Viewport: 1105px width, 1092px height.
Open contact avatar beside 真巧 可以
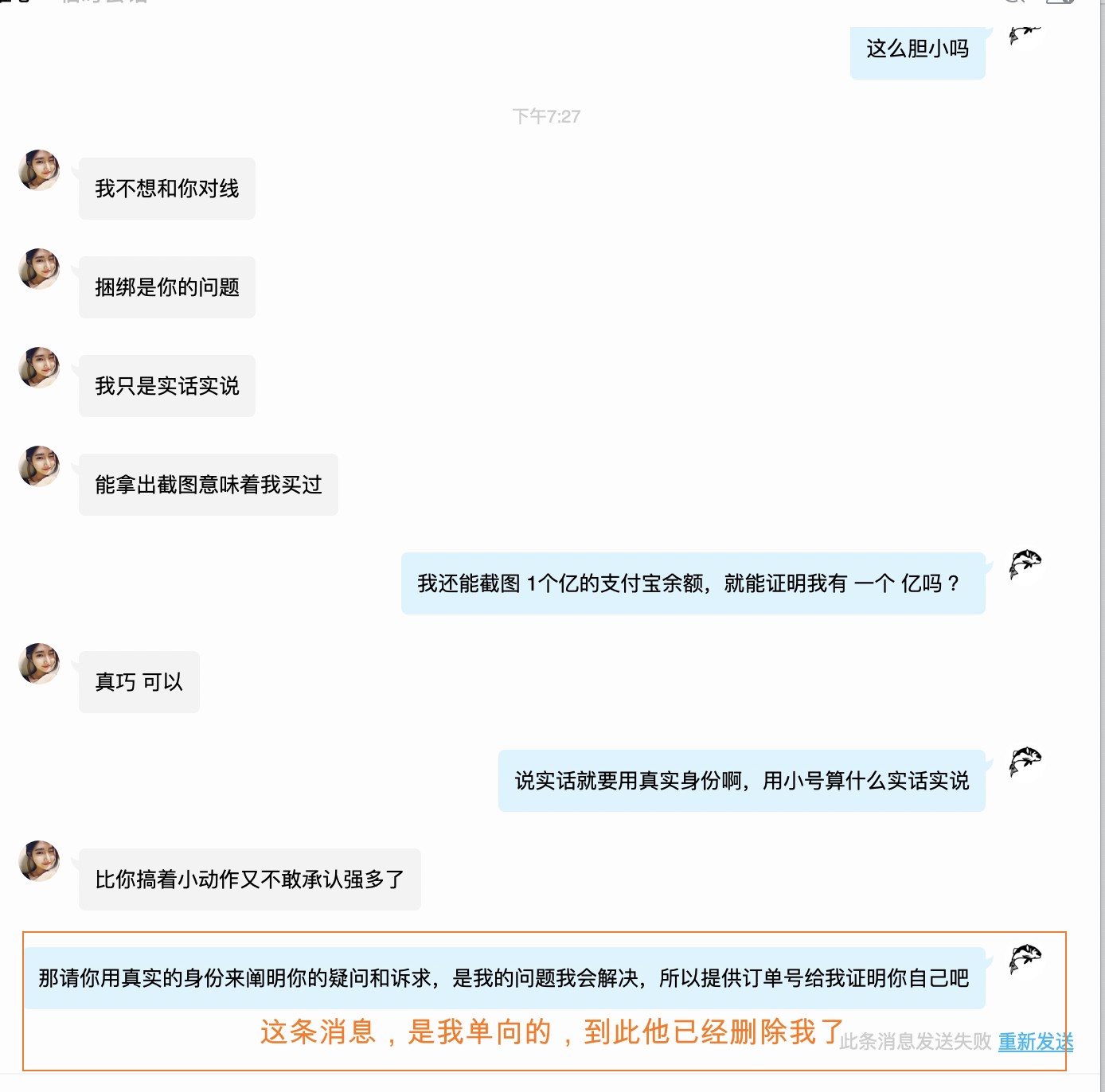coord(39,664)
